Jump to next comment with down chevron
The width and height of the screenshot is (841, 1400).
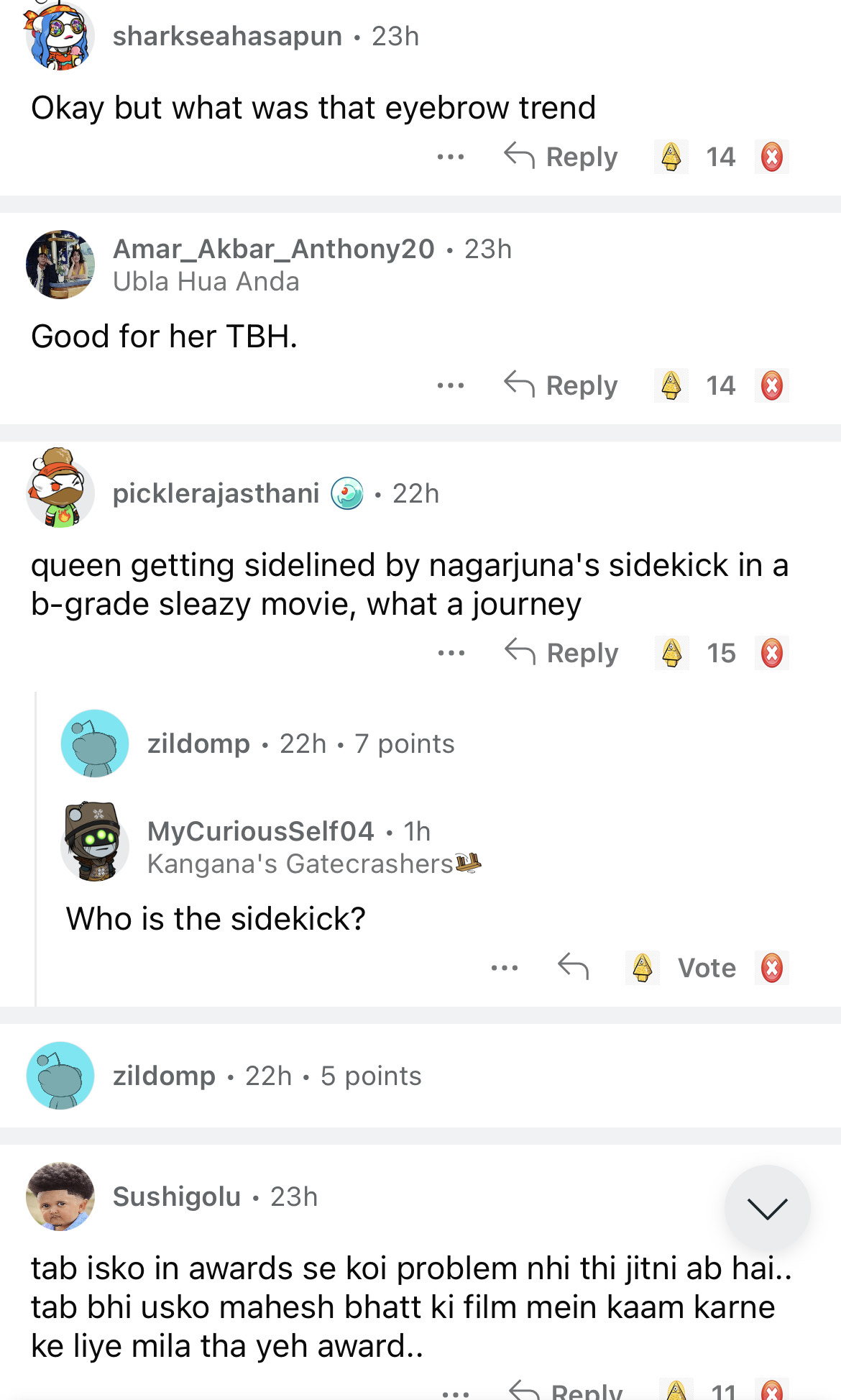click(x=767, y=1208)
